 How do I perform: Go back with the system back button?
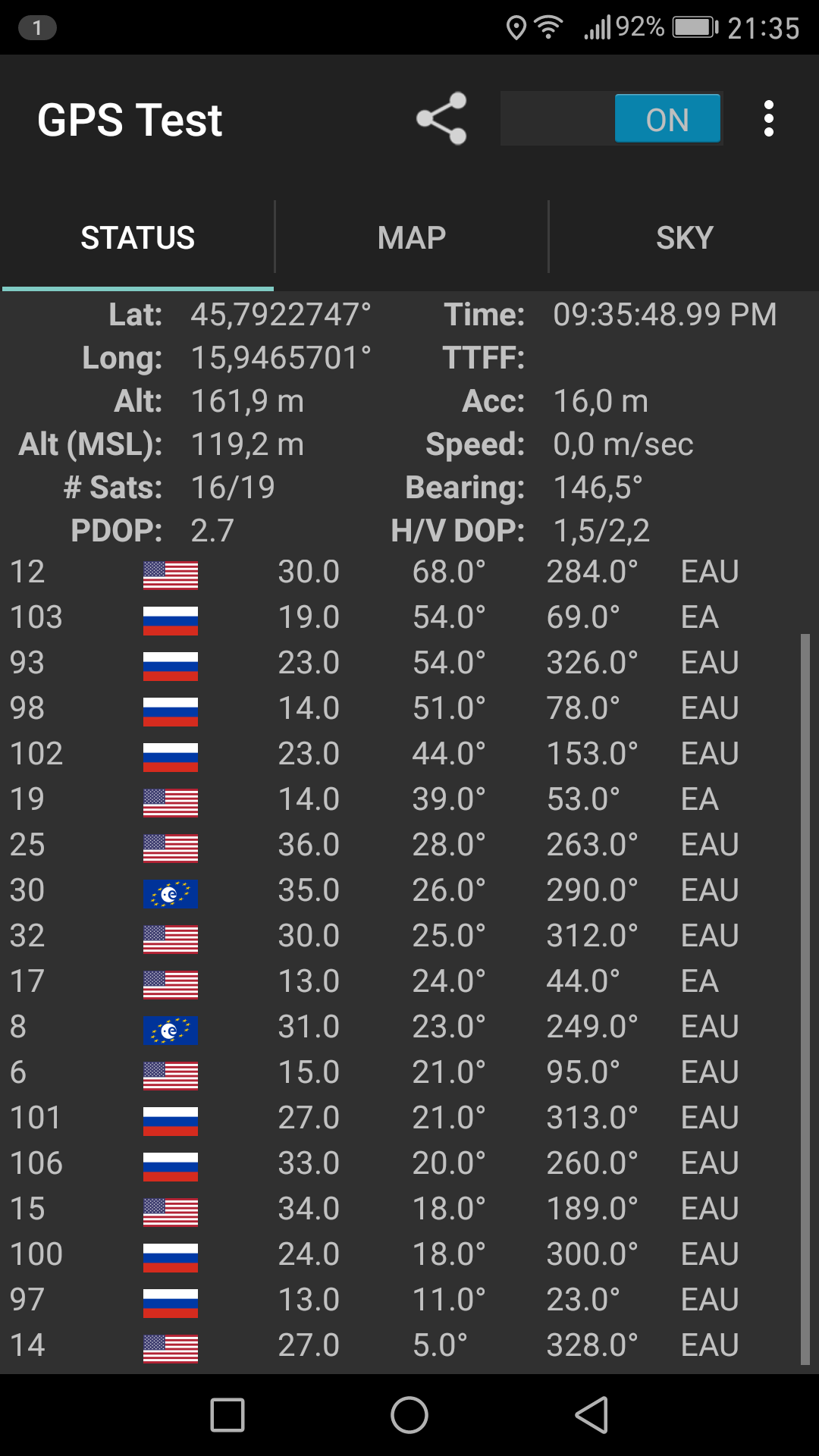click(592, 1415)
